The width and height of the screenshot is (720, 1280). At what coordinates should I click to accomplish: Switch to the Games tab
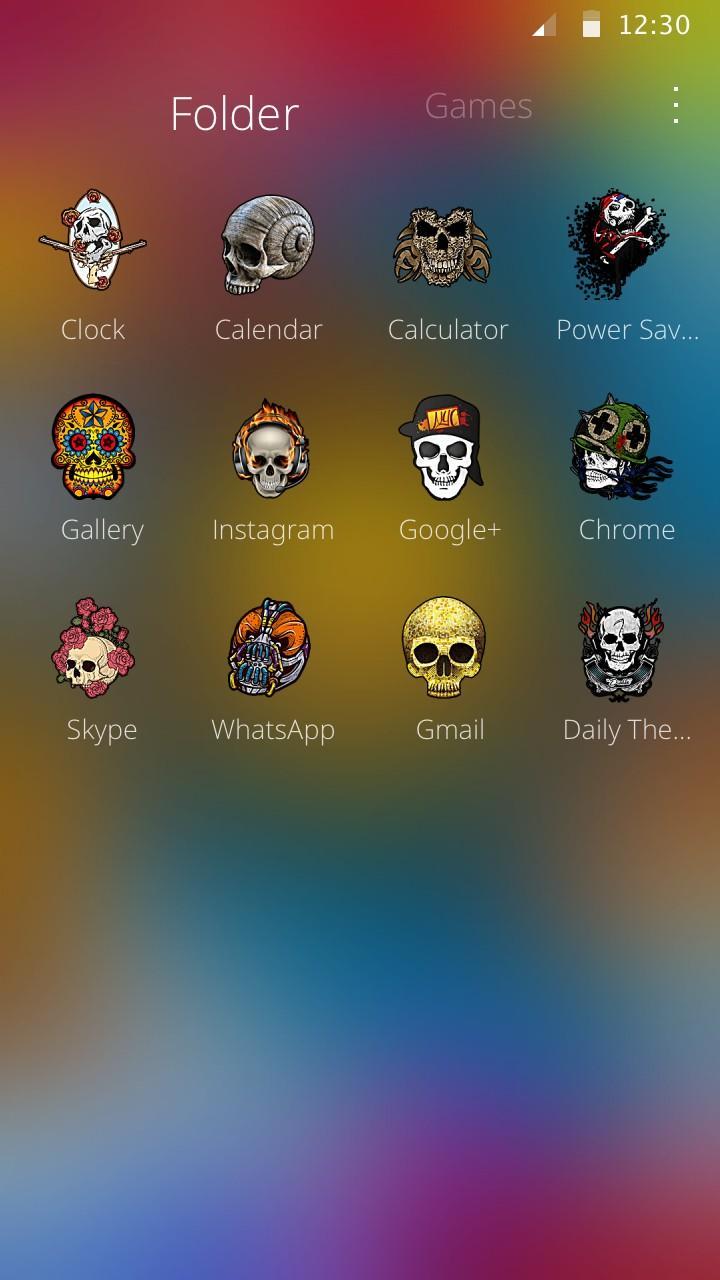point(478,106)
